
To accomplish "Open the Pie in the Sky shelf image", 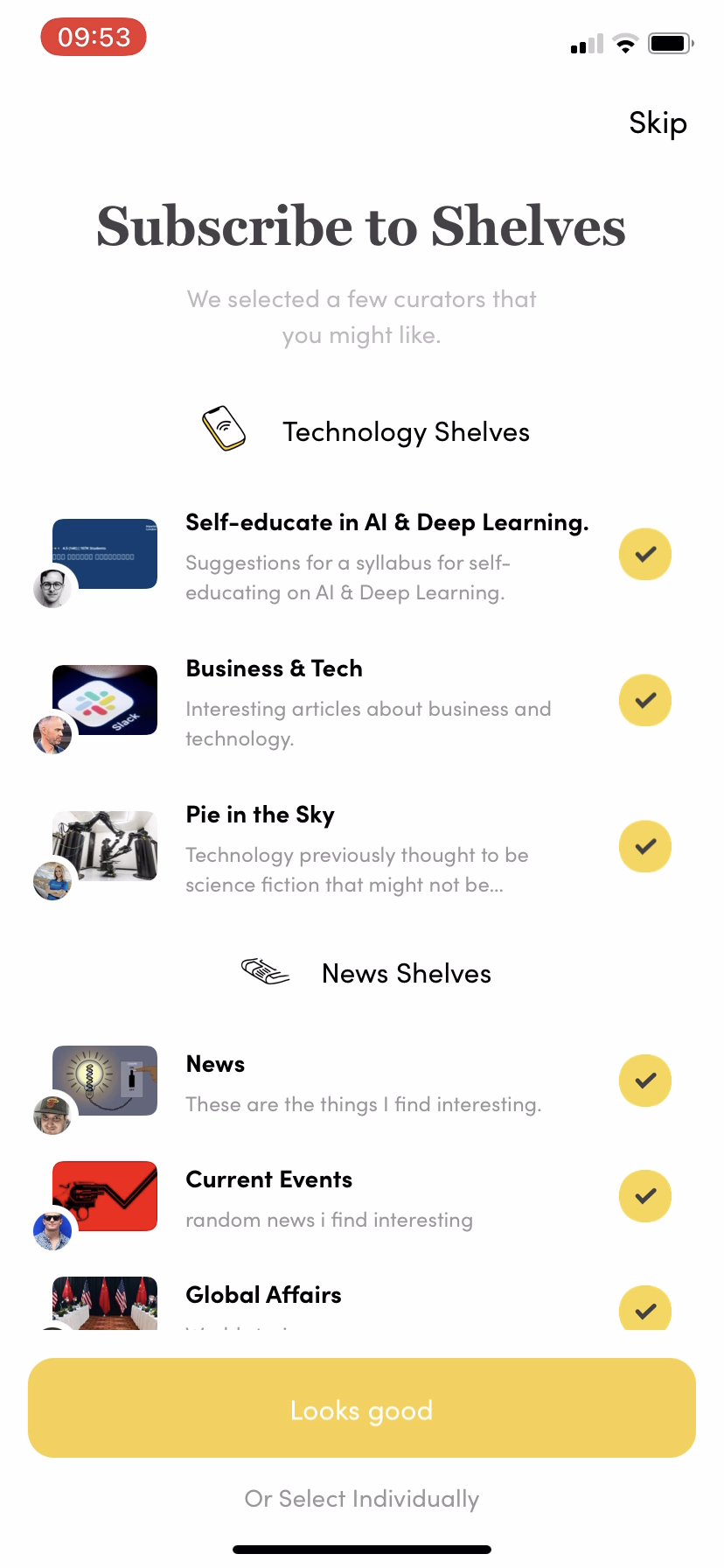I will click(x=105, y=845).
